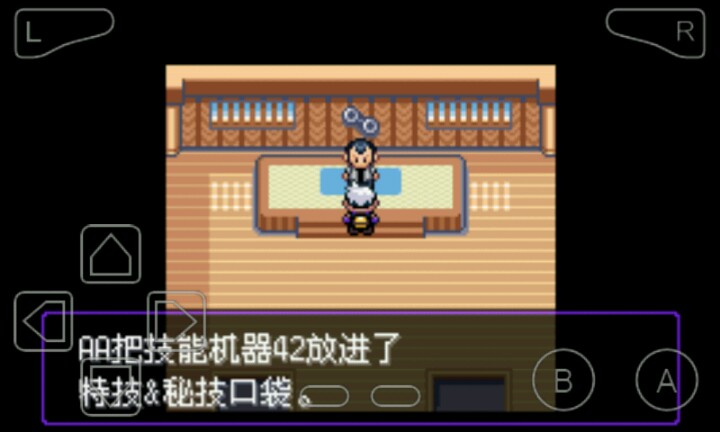This screenshot has width=720, height=432.
Task: Tap the A button to advance dialogue
Action: pyautogui.click(x=667, y=380)
